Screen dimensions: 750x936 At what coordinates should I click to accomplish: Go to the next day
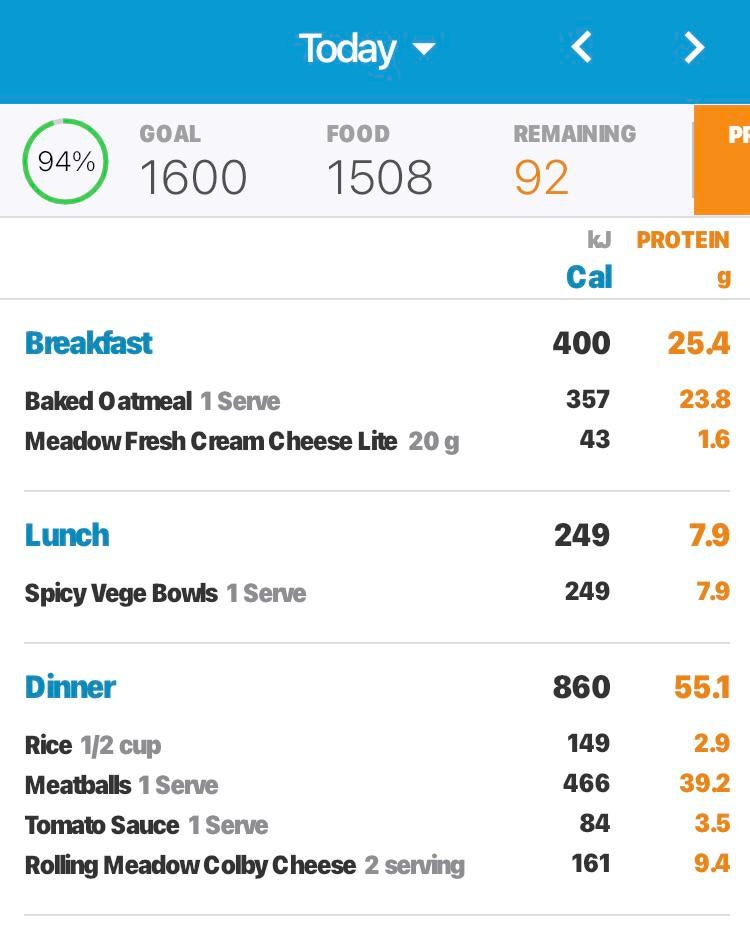[694, 47]
